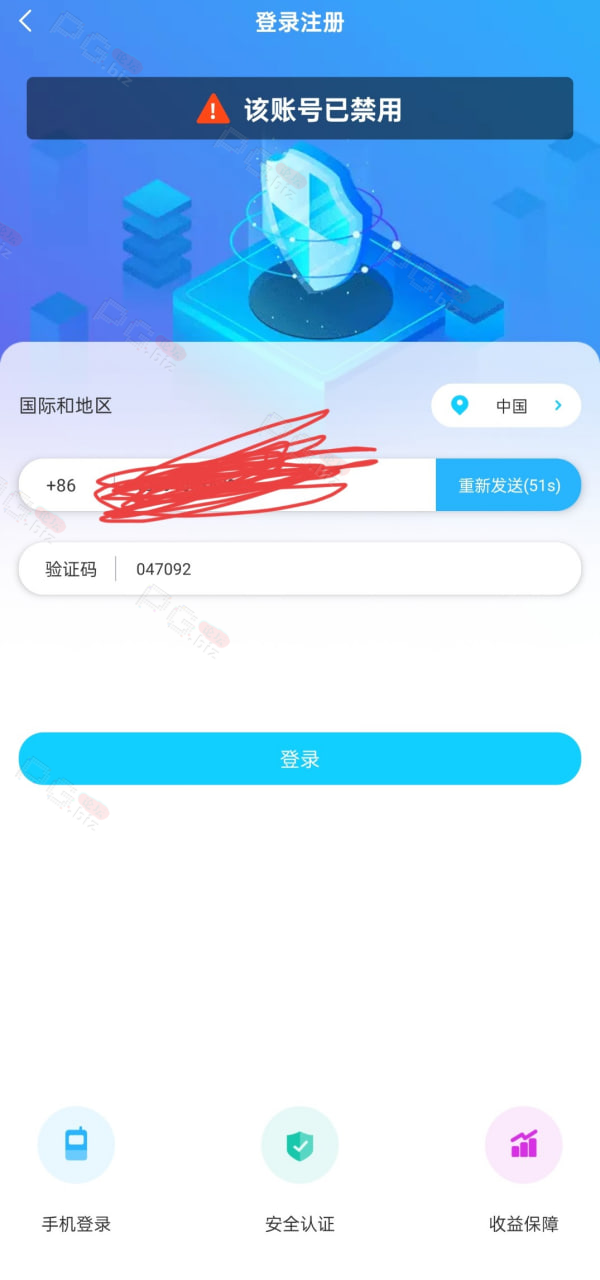This screenshot has width=600, height=1280.
Task: Focus the +86 phone number field
Action: tap(227, 485)
